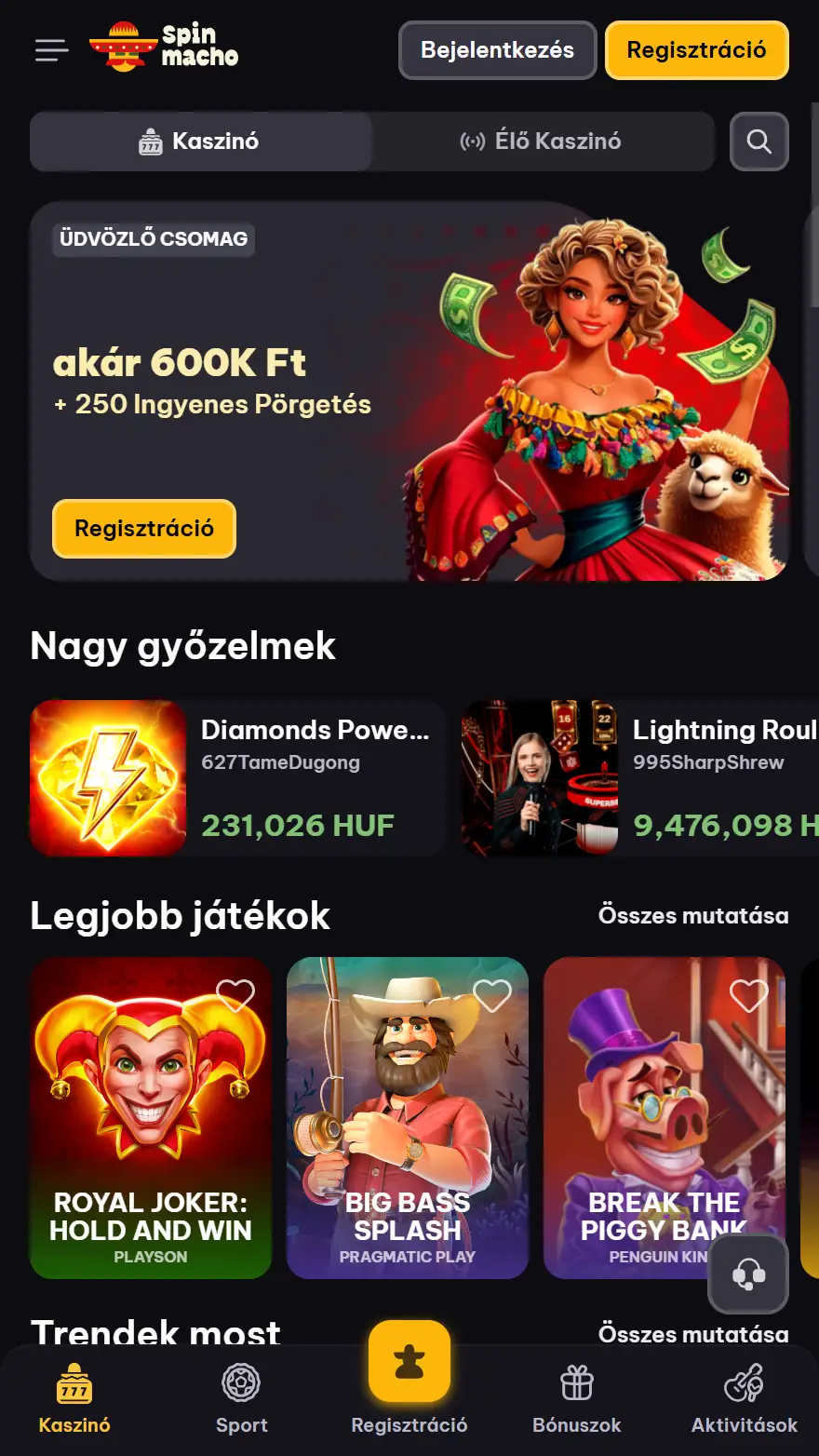Tap the top Regisztráció button
The height and width of the screenshot is (1456, 819).
[x=696, y=50]
